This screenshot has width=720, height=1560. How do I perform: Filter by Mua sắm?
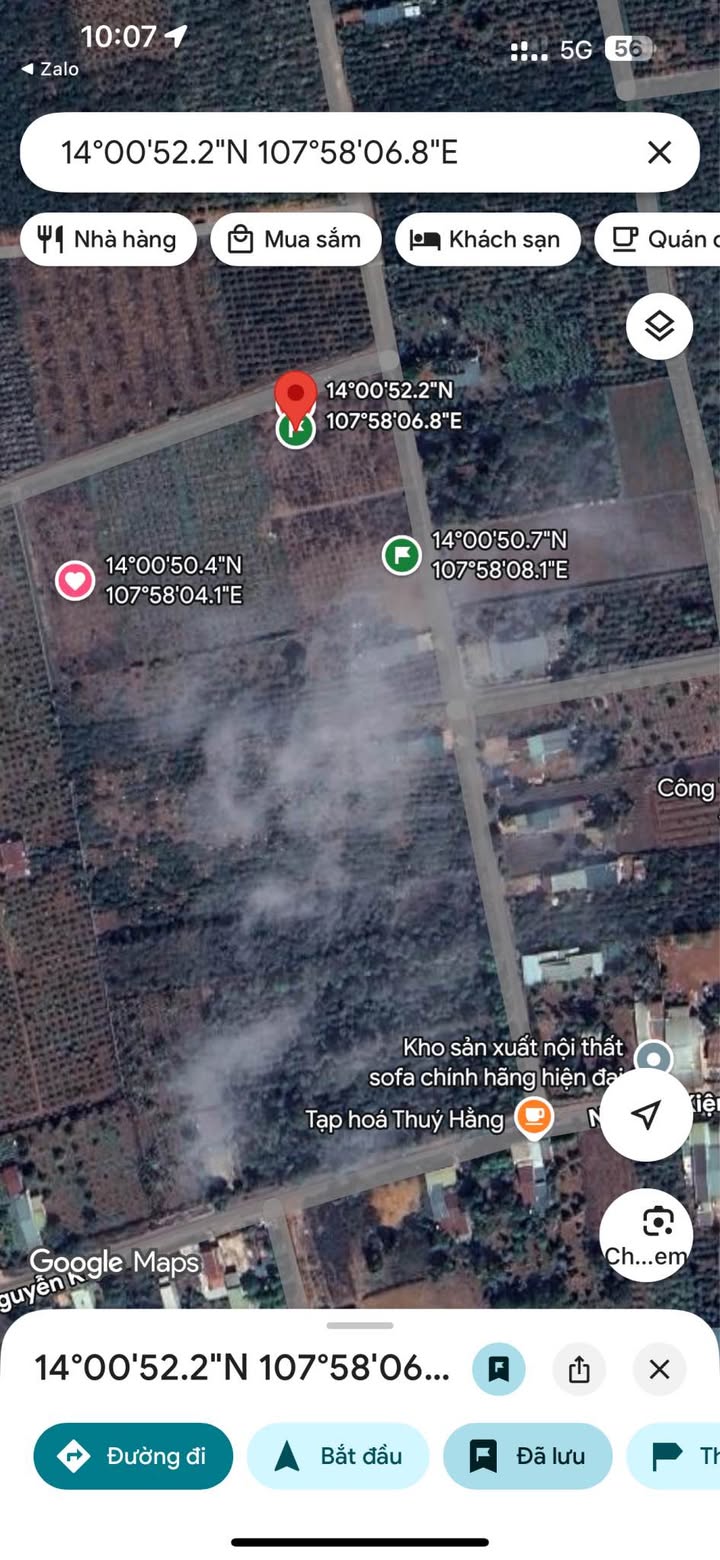coord(296,240)
